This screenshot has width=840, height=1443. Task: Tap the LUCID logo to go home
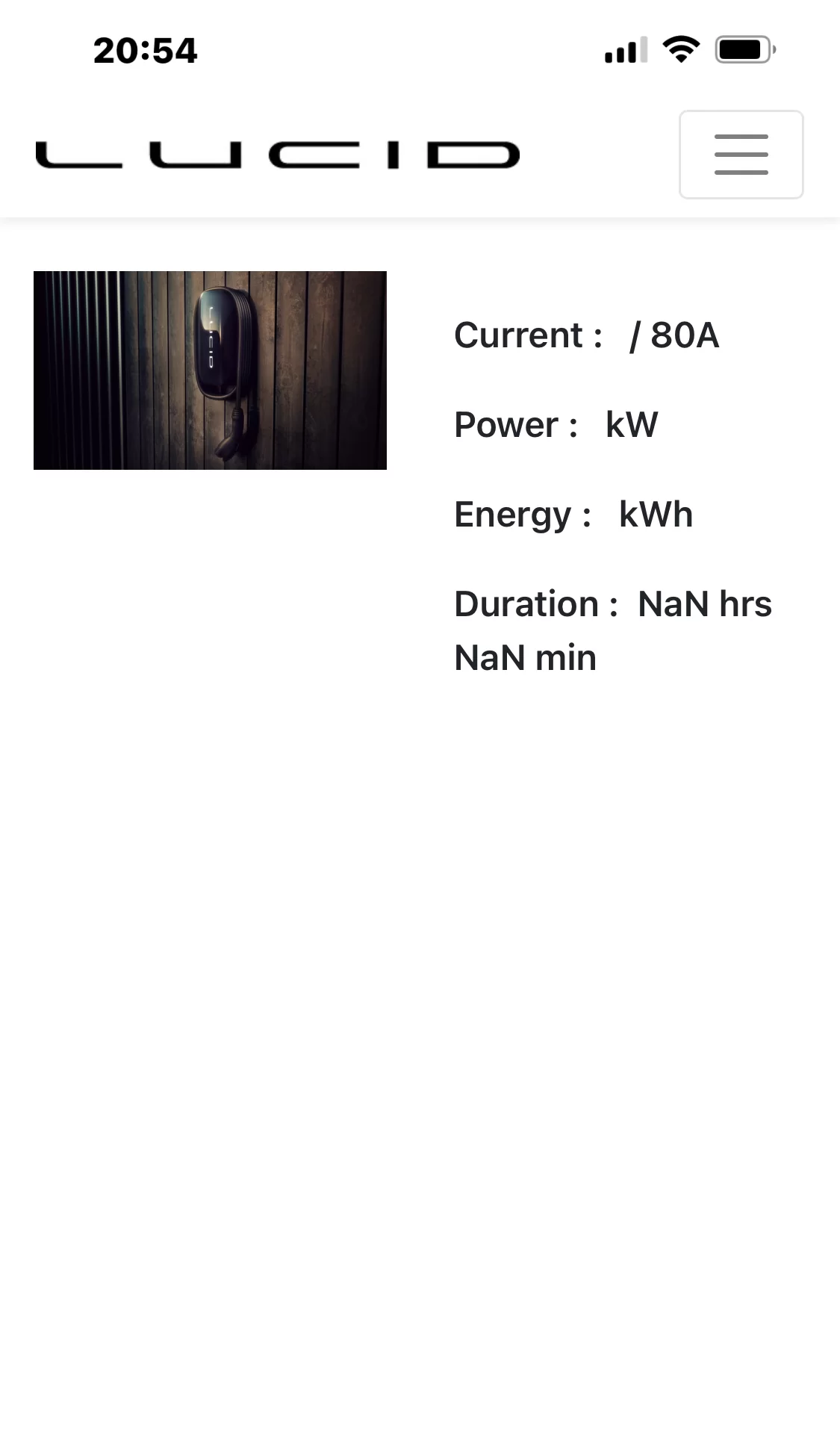point(277,155)
